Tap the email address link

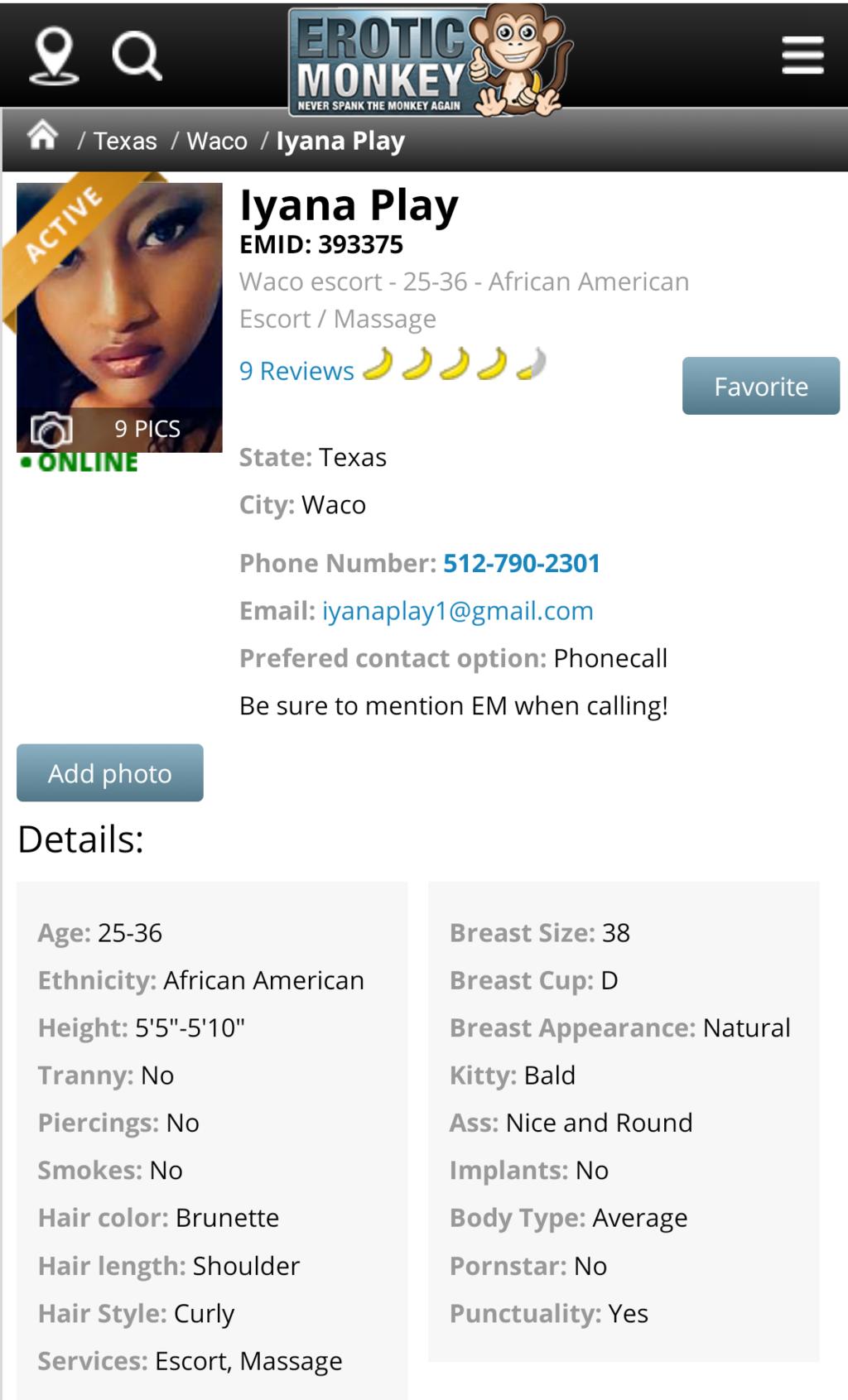click(x=457, y=611)
